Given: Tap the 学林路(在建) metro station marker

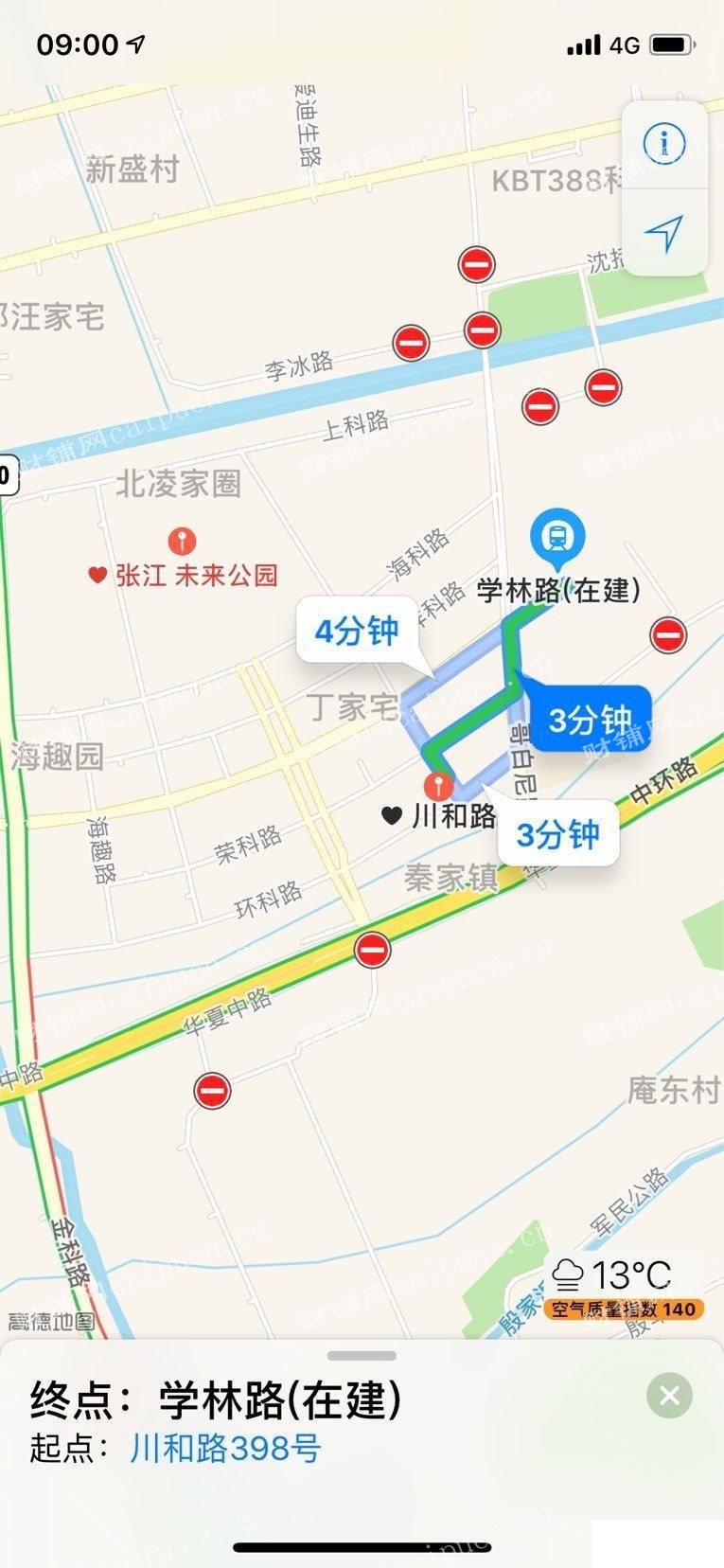Looking at the screenshot, I should coord(558,537).
